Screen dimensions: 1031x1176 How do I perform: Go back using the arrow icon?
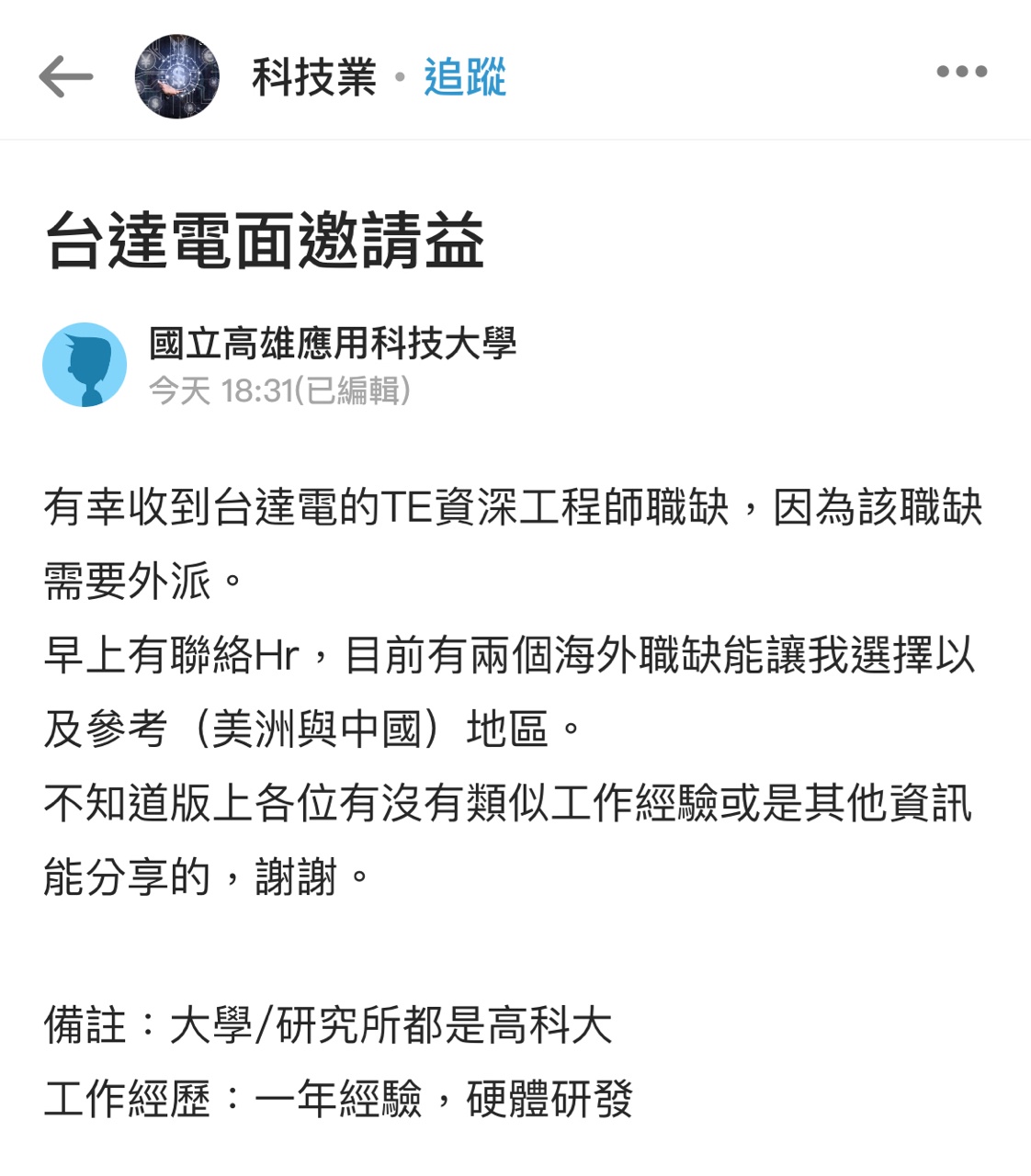pyautogui.click(x=66, y=76)
